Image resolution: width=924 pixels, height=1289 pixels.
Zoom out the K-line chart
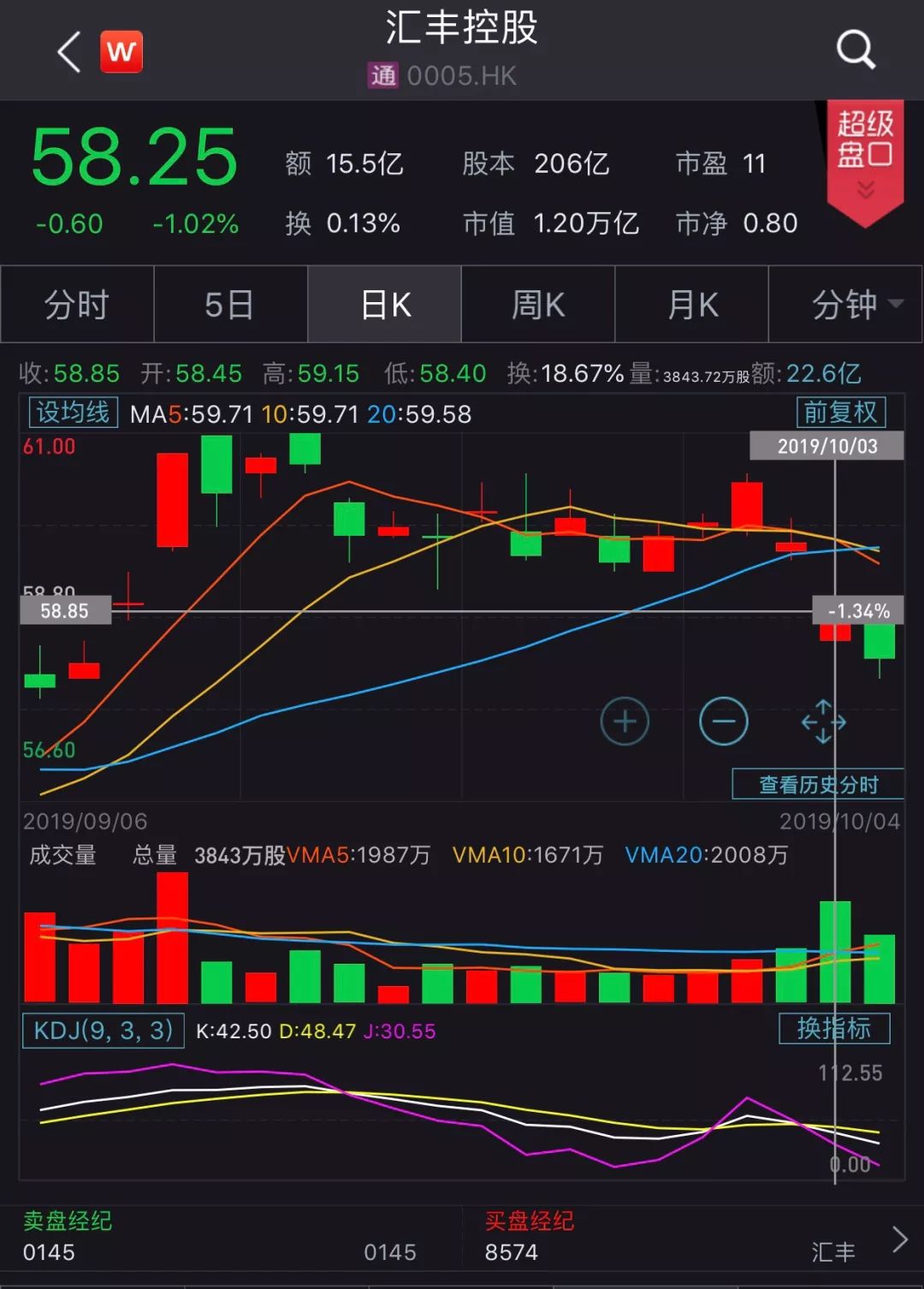pyautogui.click(x=724, y=722)
